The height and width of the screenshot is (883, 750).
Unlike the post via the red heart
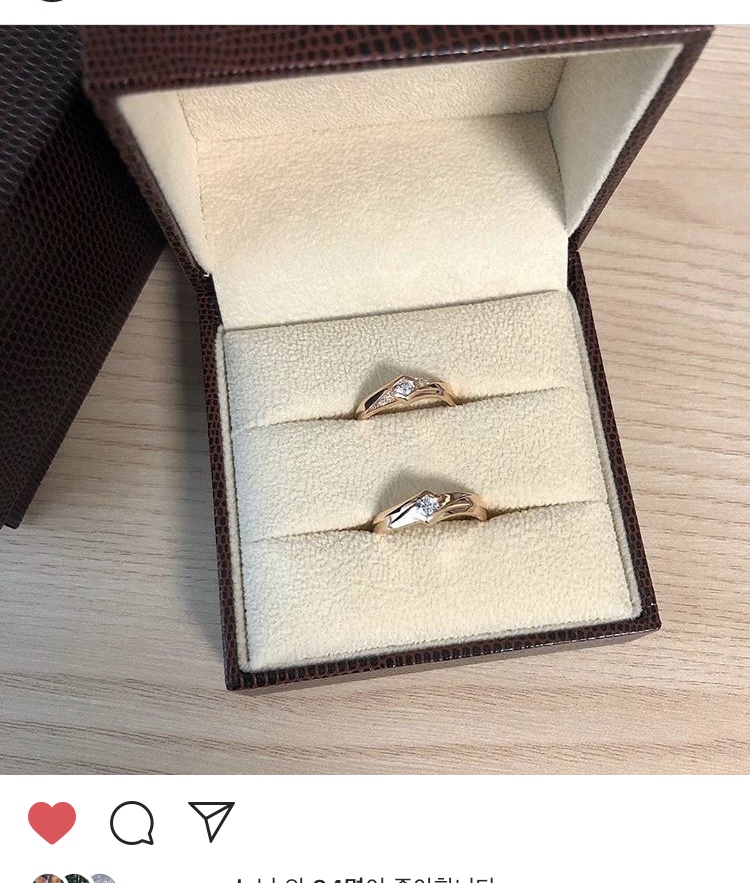tap(52, 823)
